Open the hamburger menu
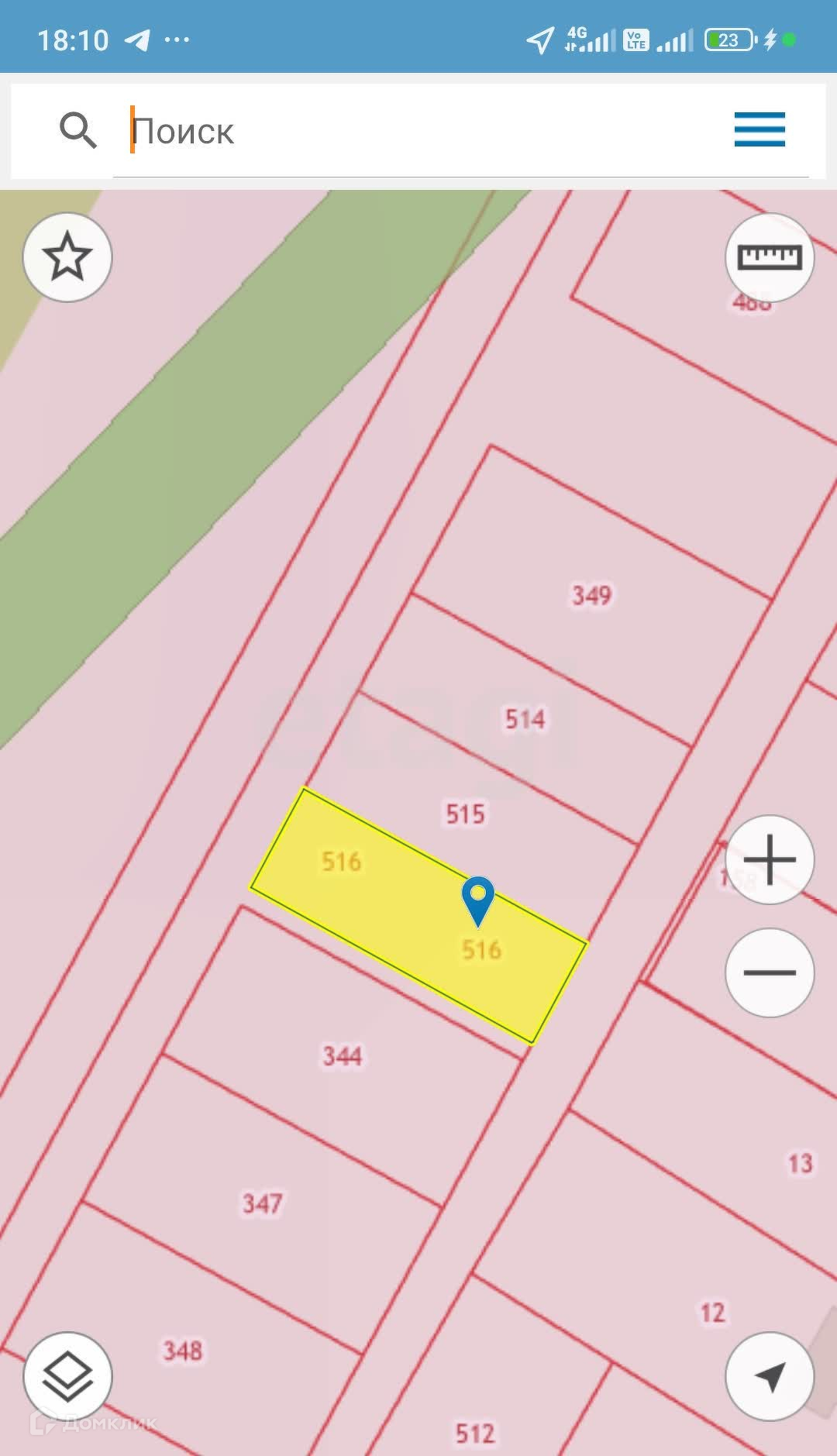The height and width of the screenshot is (1456, 837). click(759, 129)
